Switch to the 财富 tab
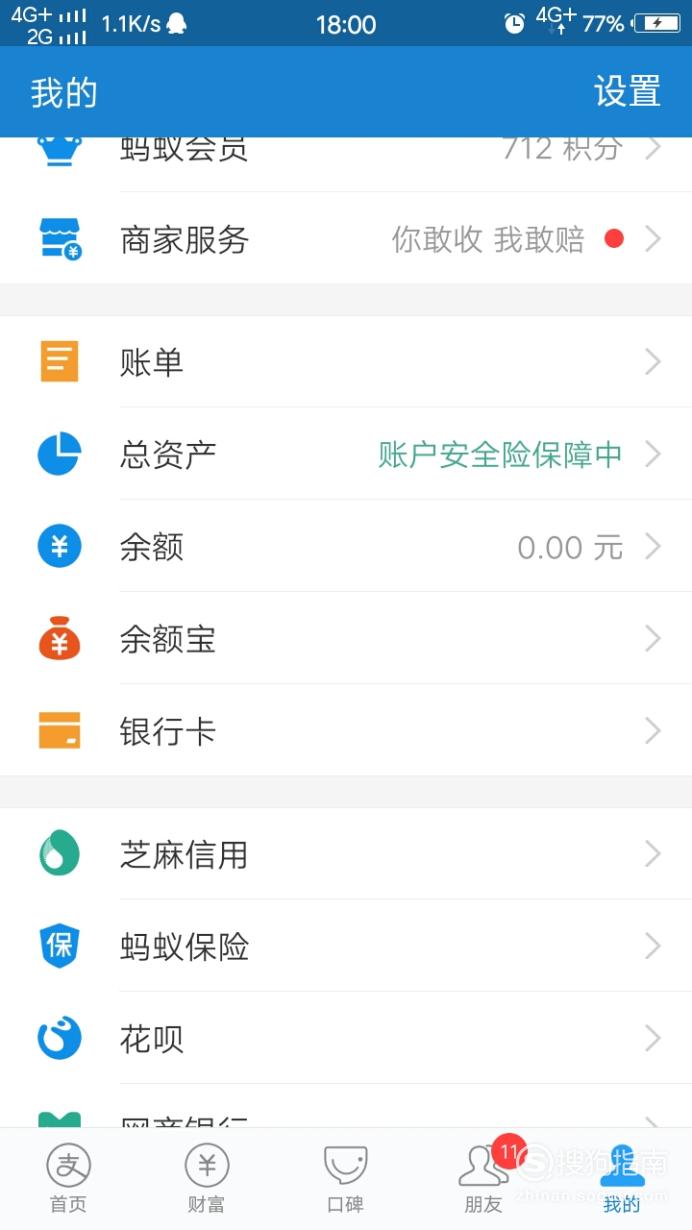 click(x=207, y=1179)
